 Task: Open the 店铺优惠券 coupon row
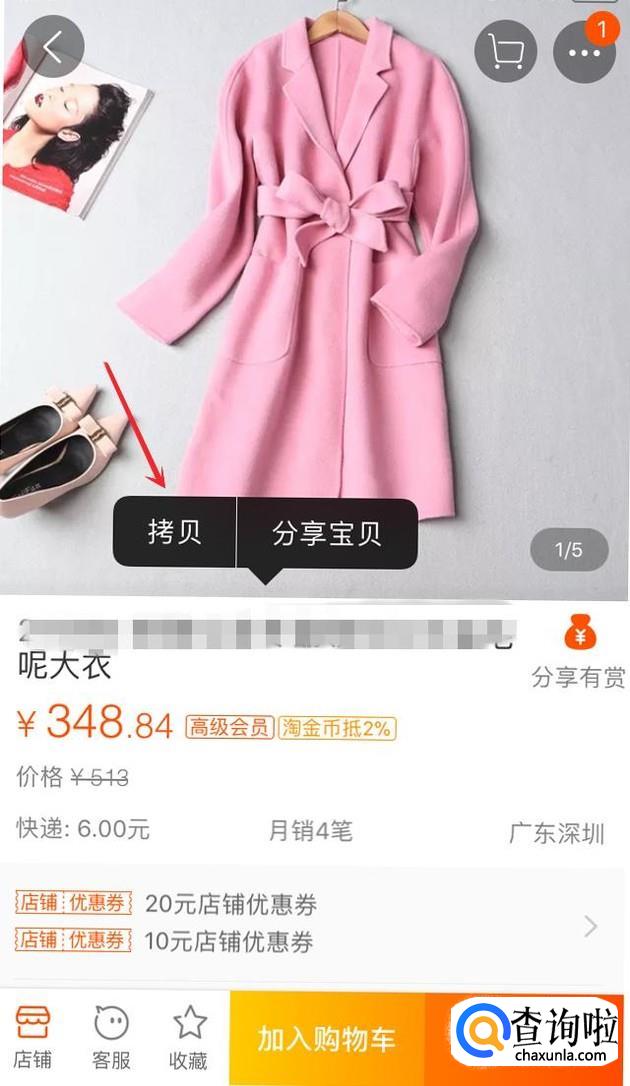[x=315, y=922]
